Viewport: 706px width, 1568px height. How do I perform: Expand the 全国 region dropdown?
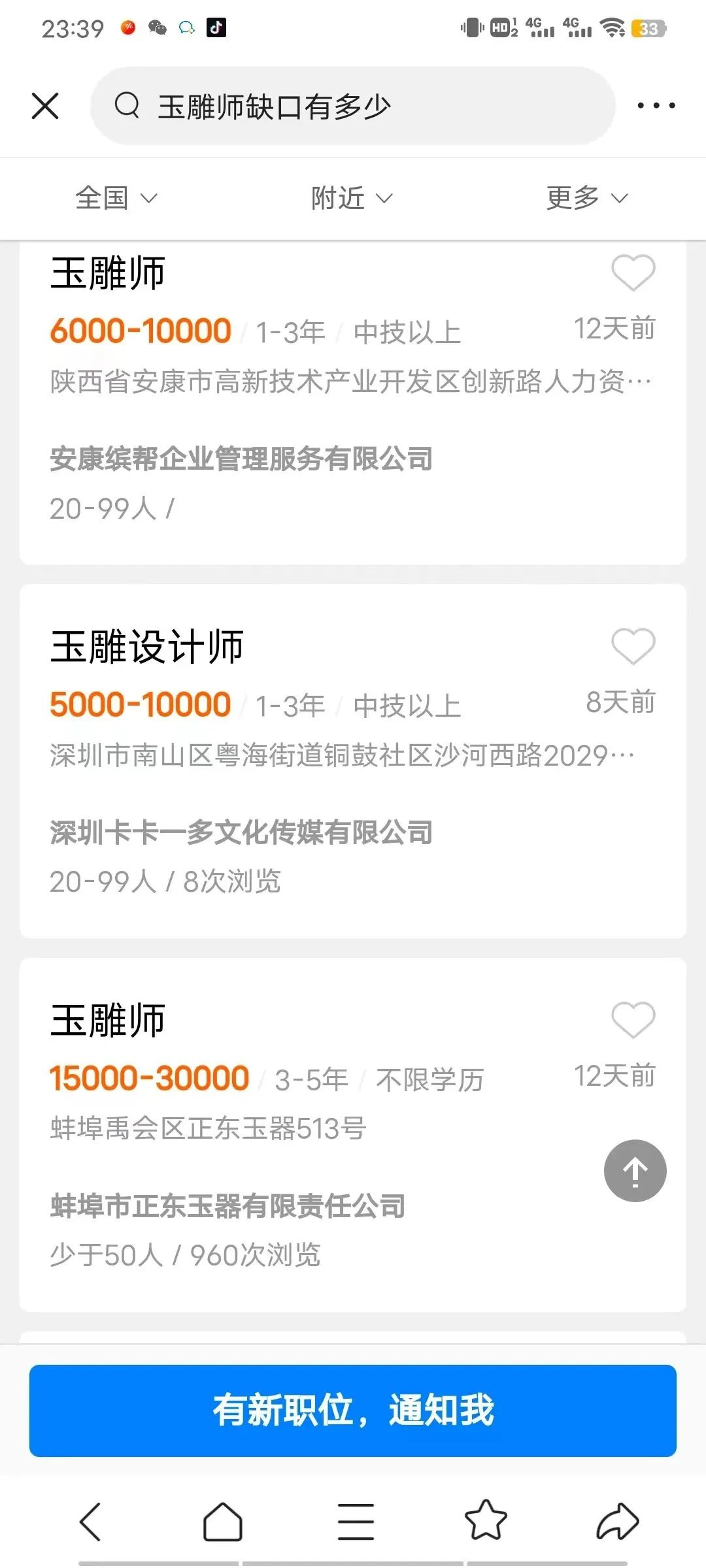[x=116, y=198]
